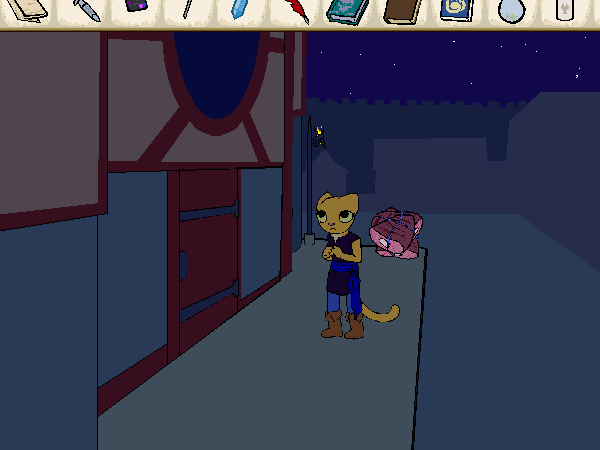Select the dark purple gem item

coord(137,7)
